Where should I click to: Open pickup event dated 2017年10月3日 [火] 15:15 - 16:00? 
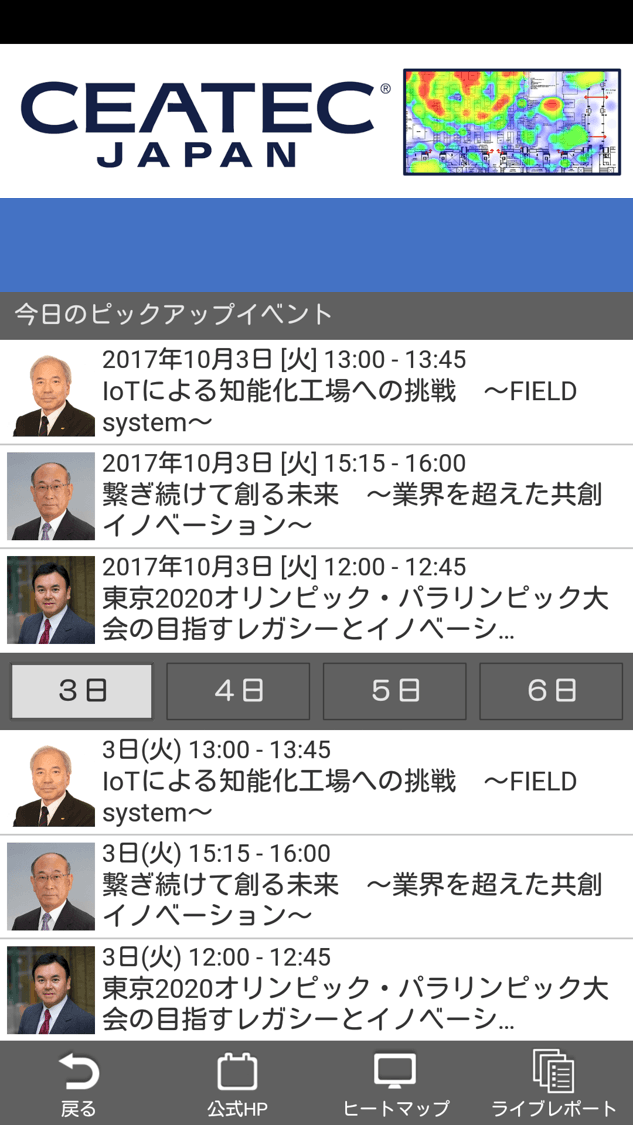(x=316, y=495)
